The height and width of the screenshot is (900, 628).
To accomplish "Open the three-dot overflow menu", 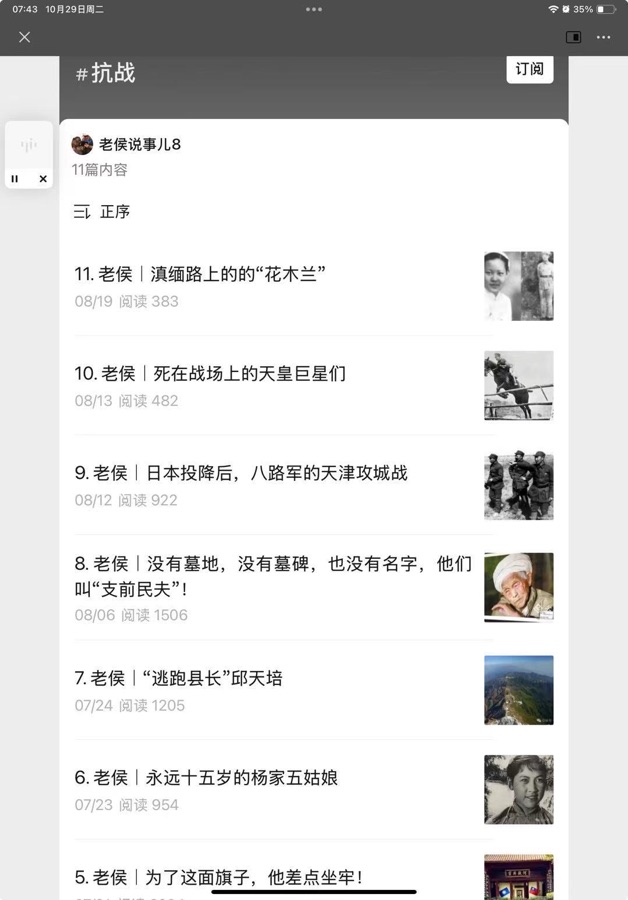I will pos(603,37).
